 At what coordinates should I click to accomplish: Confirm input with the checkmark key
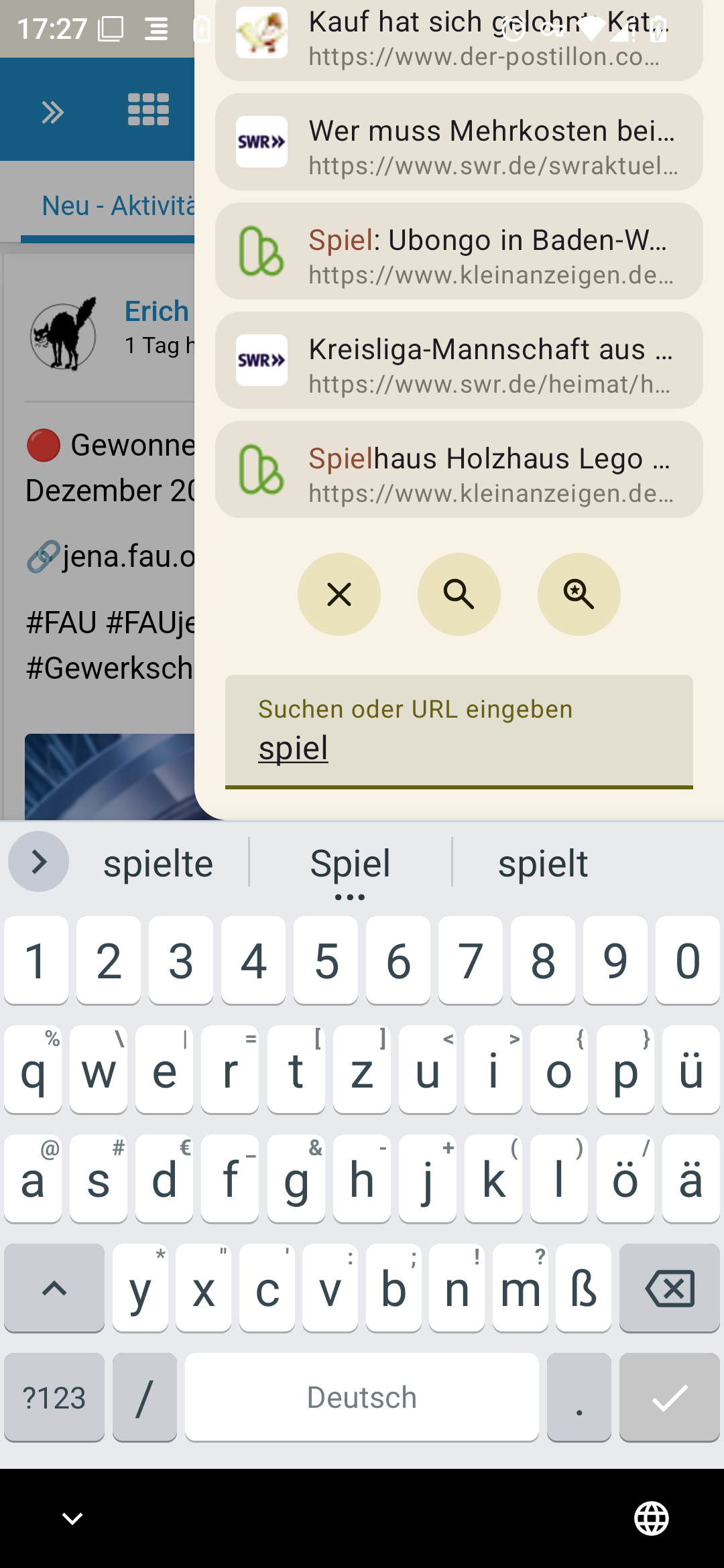[x=670, y=1398]
